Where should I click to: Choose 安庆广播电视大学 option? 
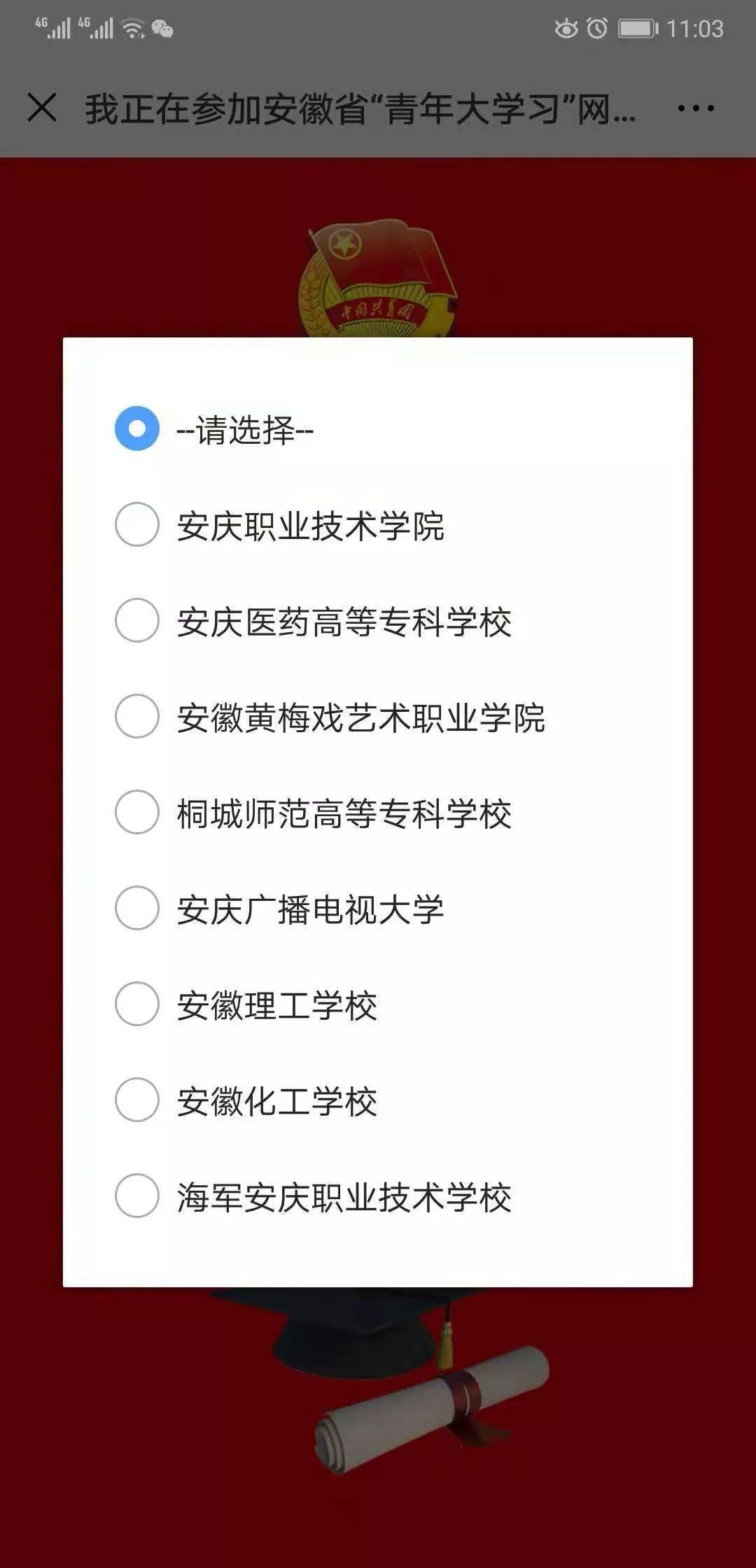[378, 908]
